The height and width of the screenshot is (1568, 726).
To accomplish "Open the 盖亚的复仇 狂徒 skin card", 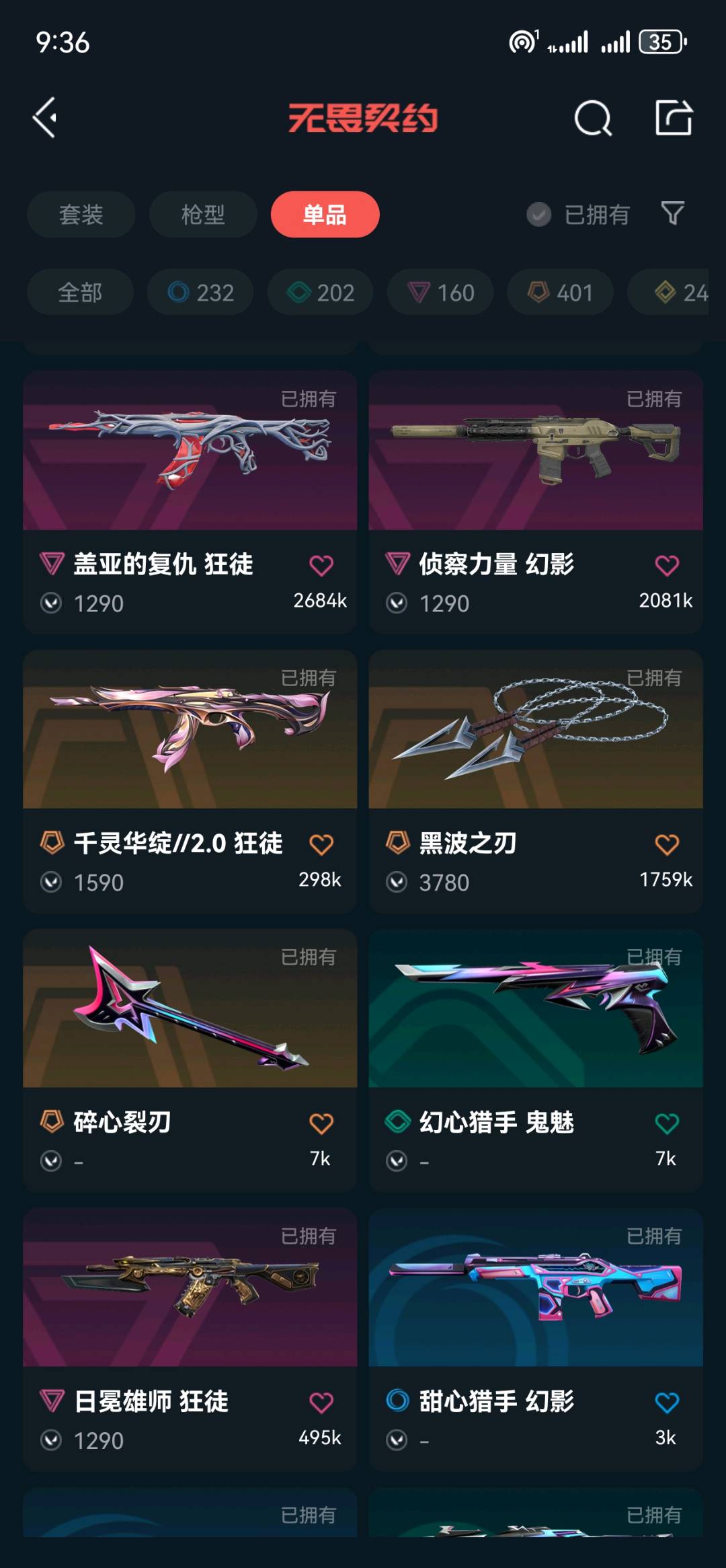I will (x=190, y=501).
